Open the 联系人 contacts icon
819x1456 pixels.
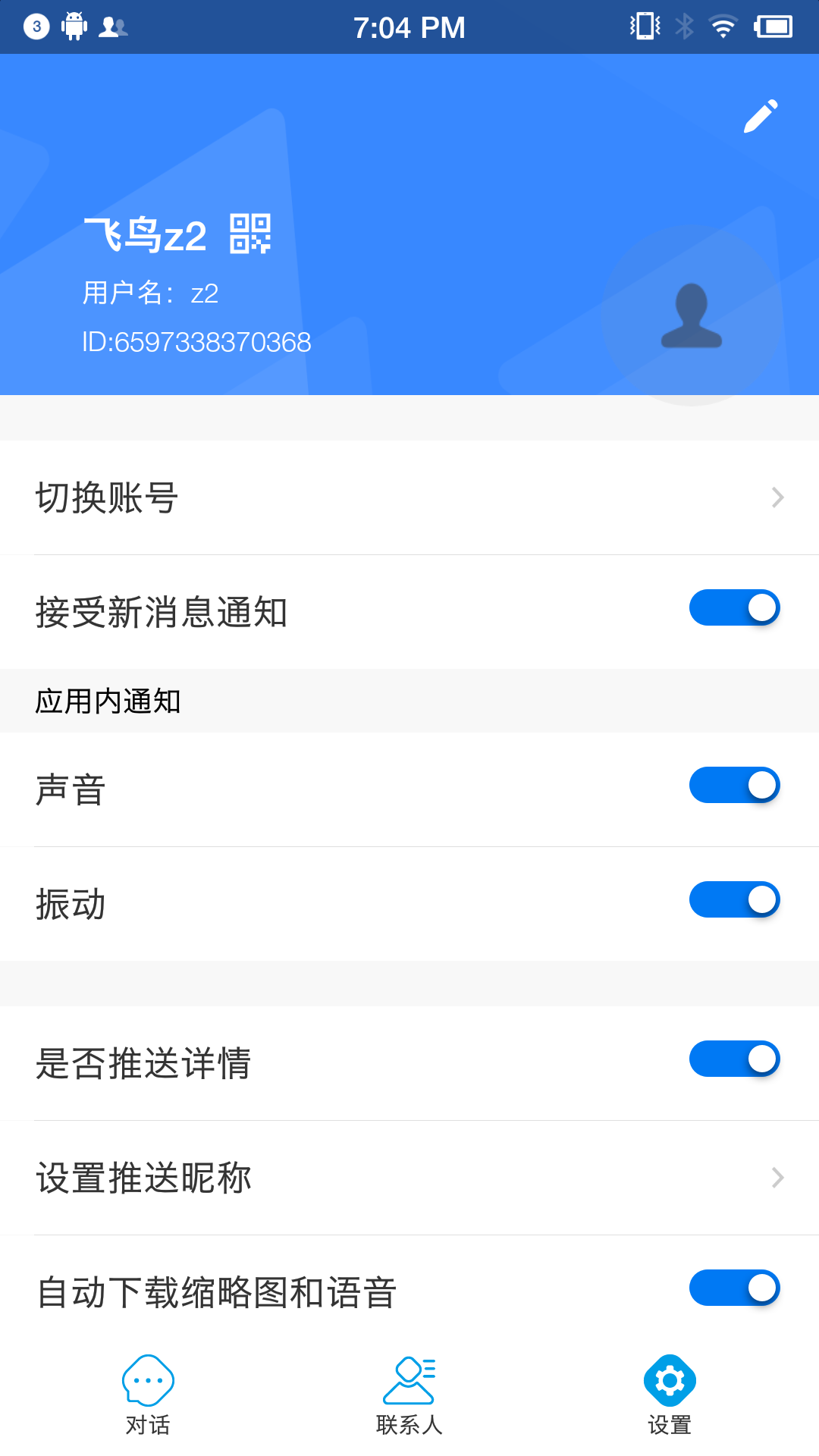409,1382
